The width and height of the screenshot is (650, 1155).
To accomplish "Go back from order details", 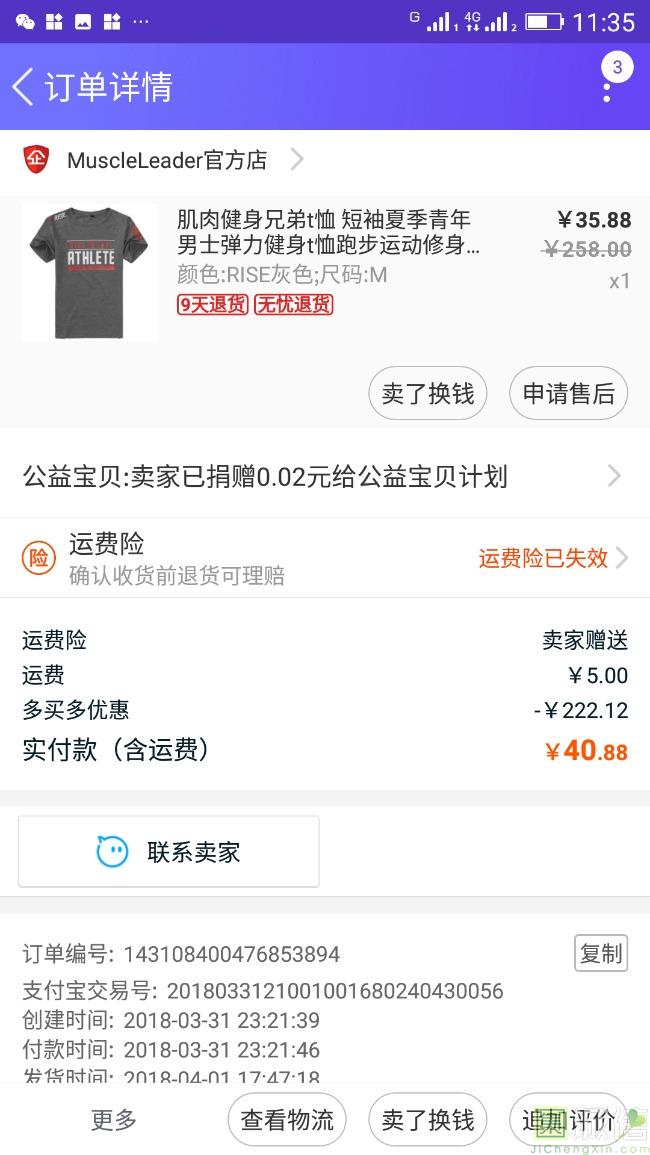I will click(24, 87).
